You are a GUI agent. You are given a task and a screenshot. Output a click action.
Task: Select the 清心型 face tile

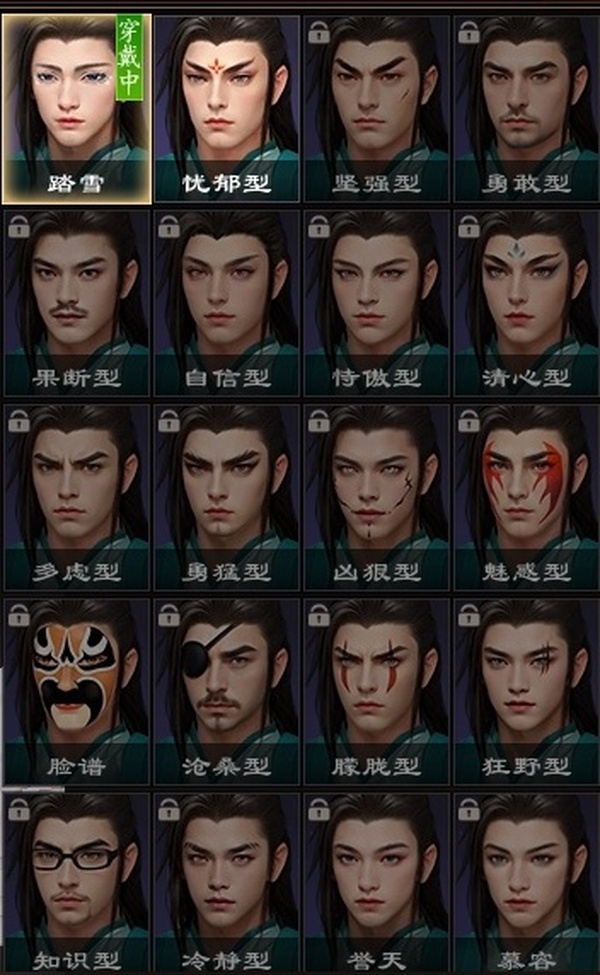526,302
